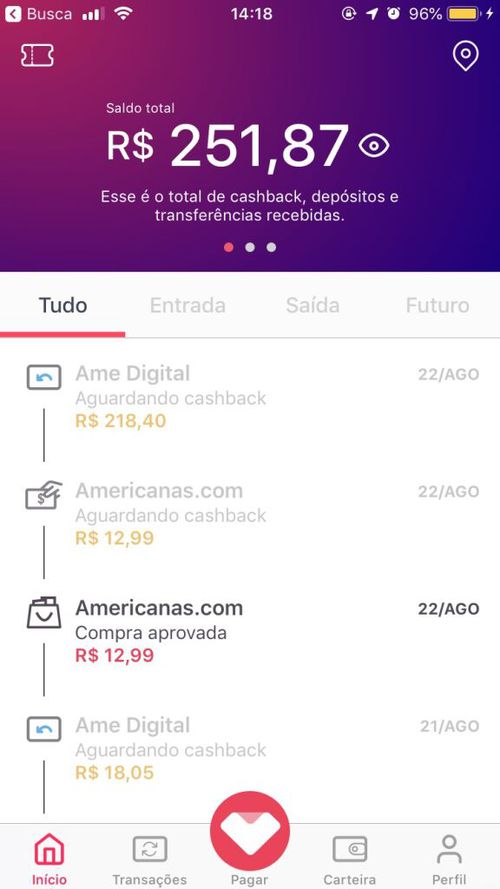Switch to the Saída tab
This screenshot has height=889, width=500.
click(x=313, y=306)
